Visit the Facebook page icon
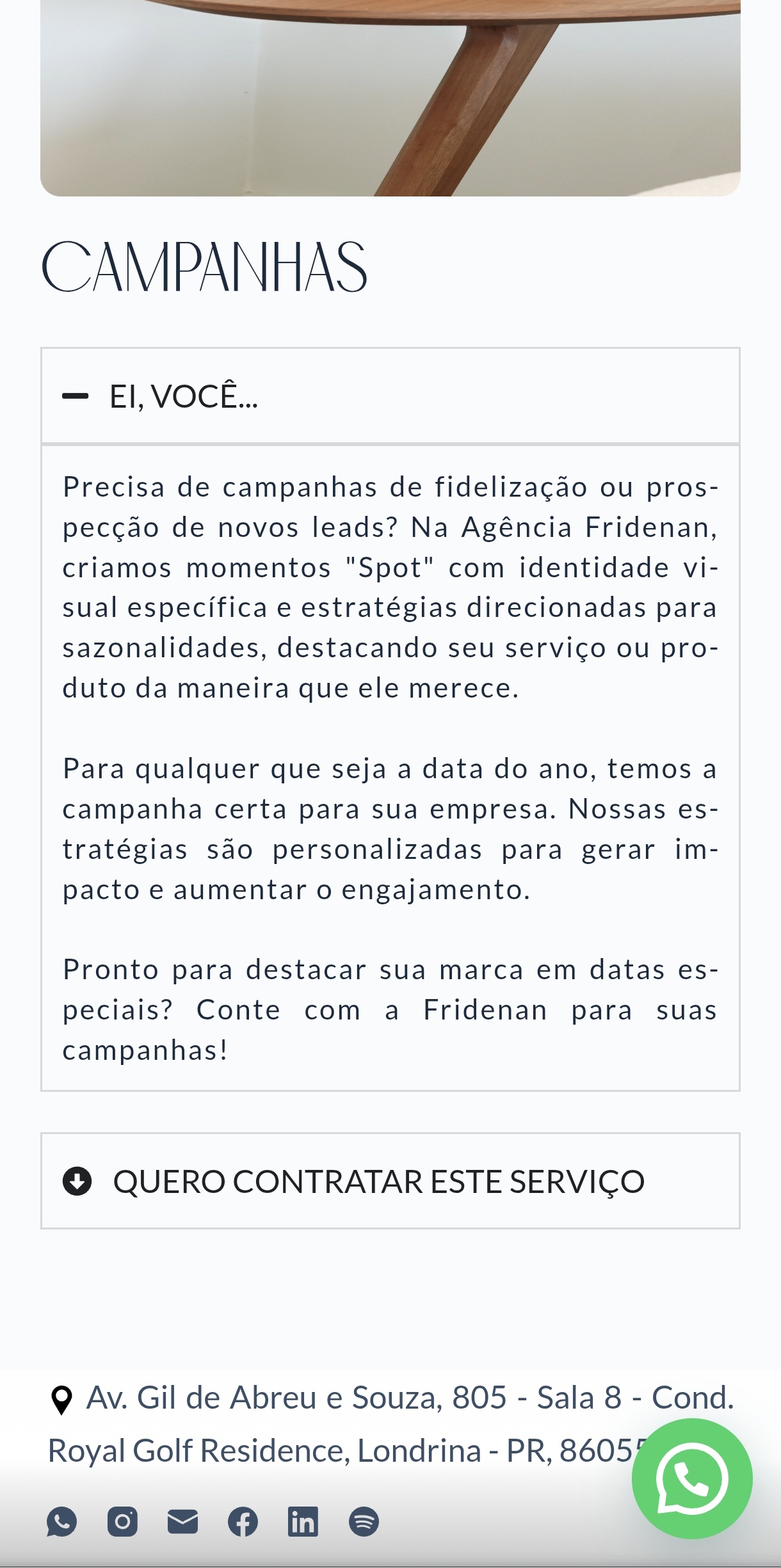 click(243, 1521)
